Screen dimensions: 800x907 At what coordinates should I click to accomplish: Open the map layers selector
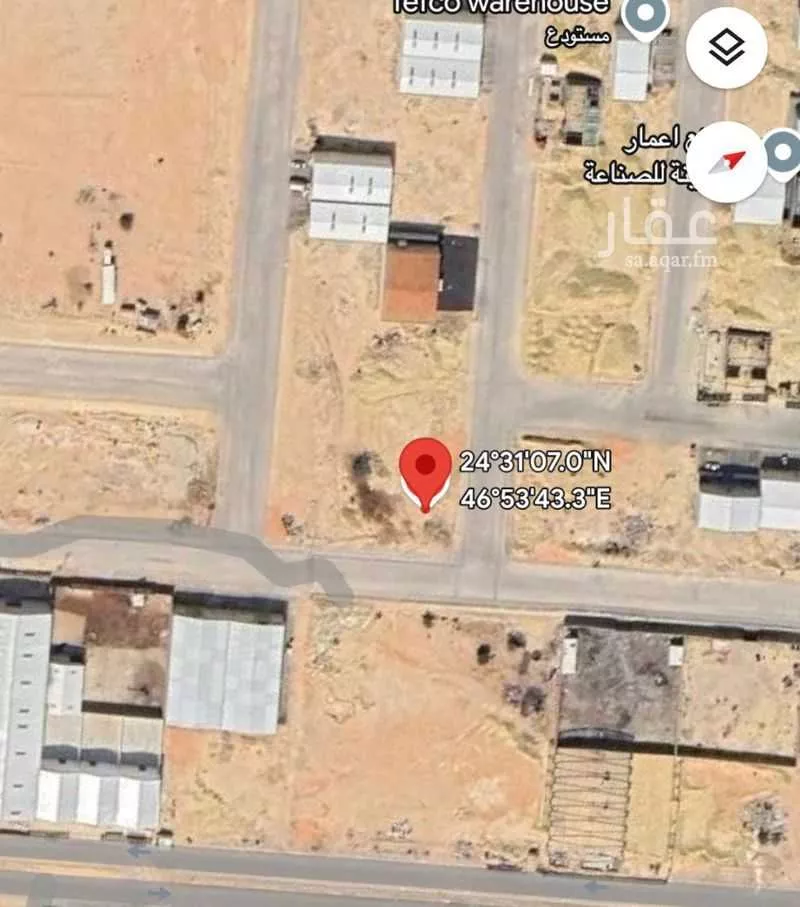pyautogui.click(x=726, y=47)
